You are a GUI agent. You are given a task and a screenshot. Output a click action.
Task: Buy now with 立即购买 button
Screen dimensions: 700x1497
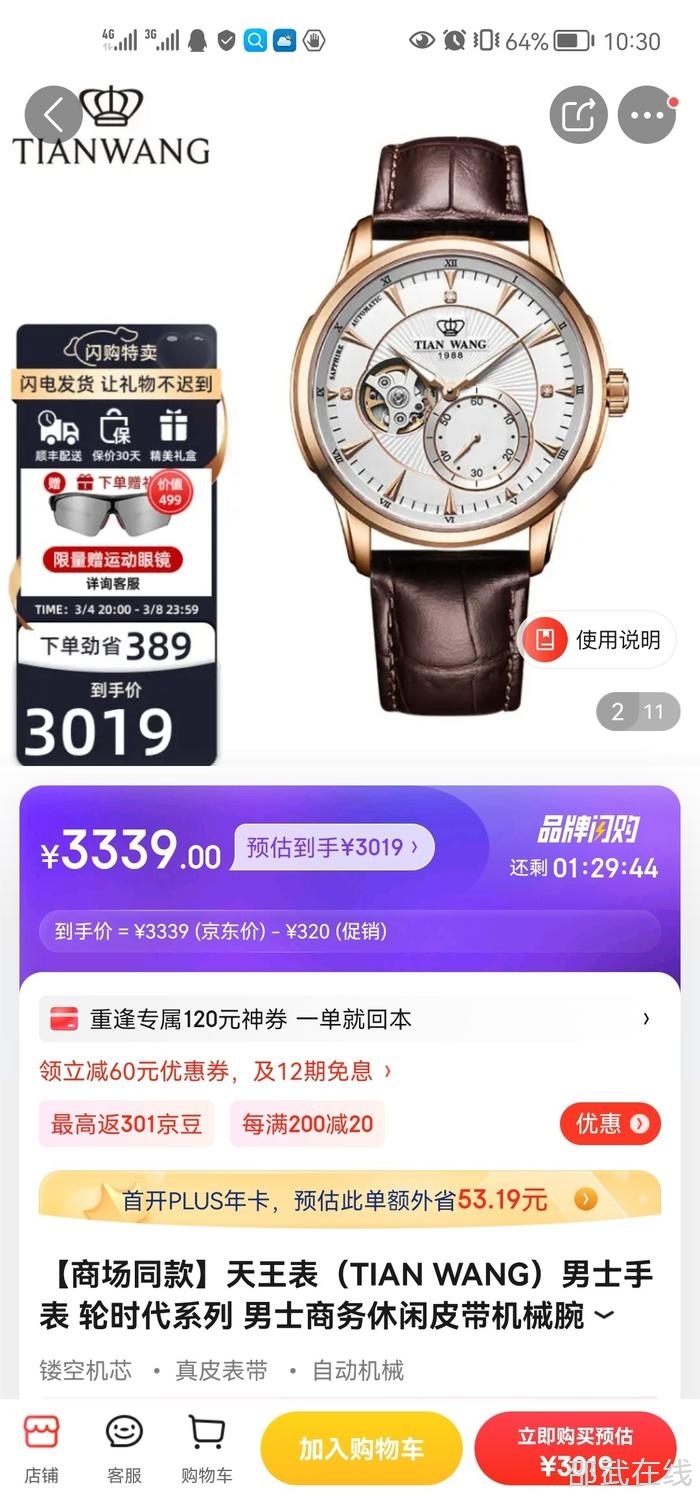pyautogui.click(x=575, y=1448)
